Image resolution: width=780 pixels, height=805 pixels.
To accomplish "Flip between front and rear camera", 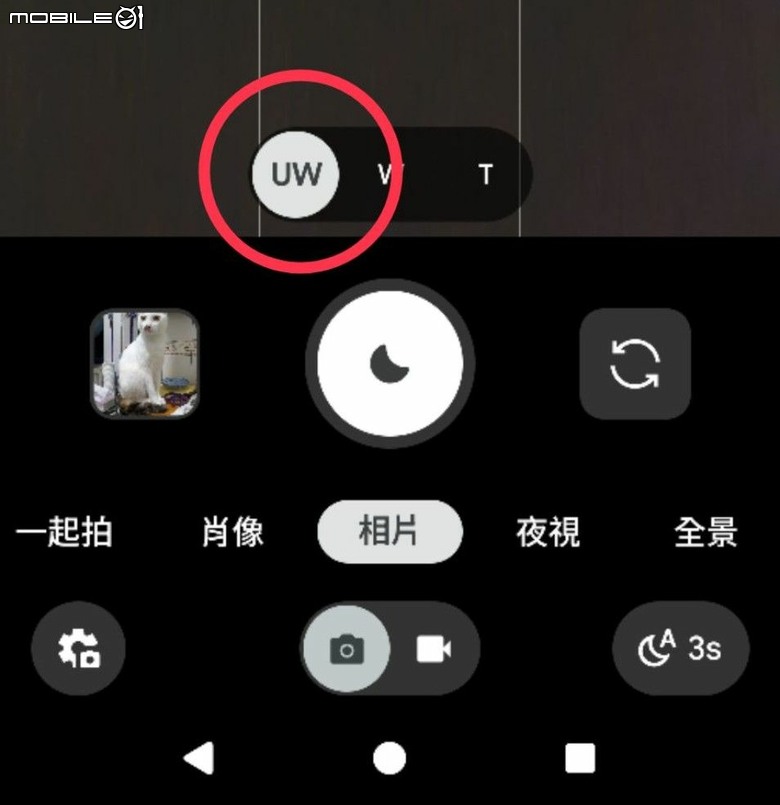I will 635,364.
